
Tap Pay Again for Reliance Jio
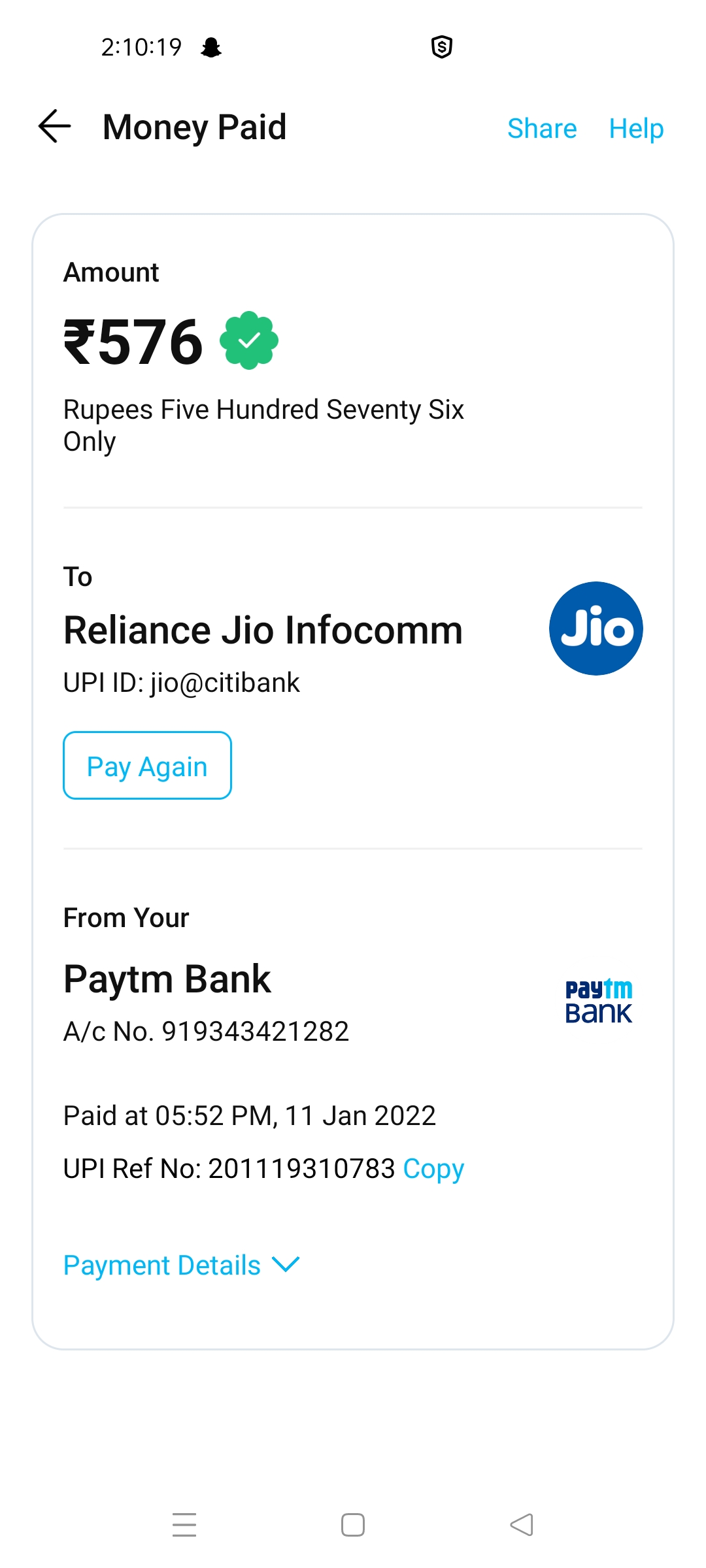[147, 765]
